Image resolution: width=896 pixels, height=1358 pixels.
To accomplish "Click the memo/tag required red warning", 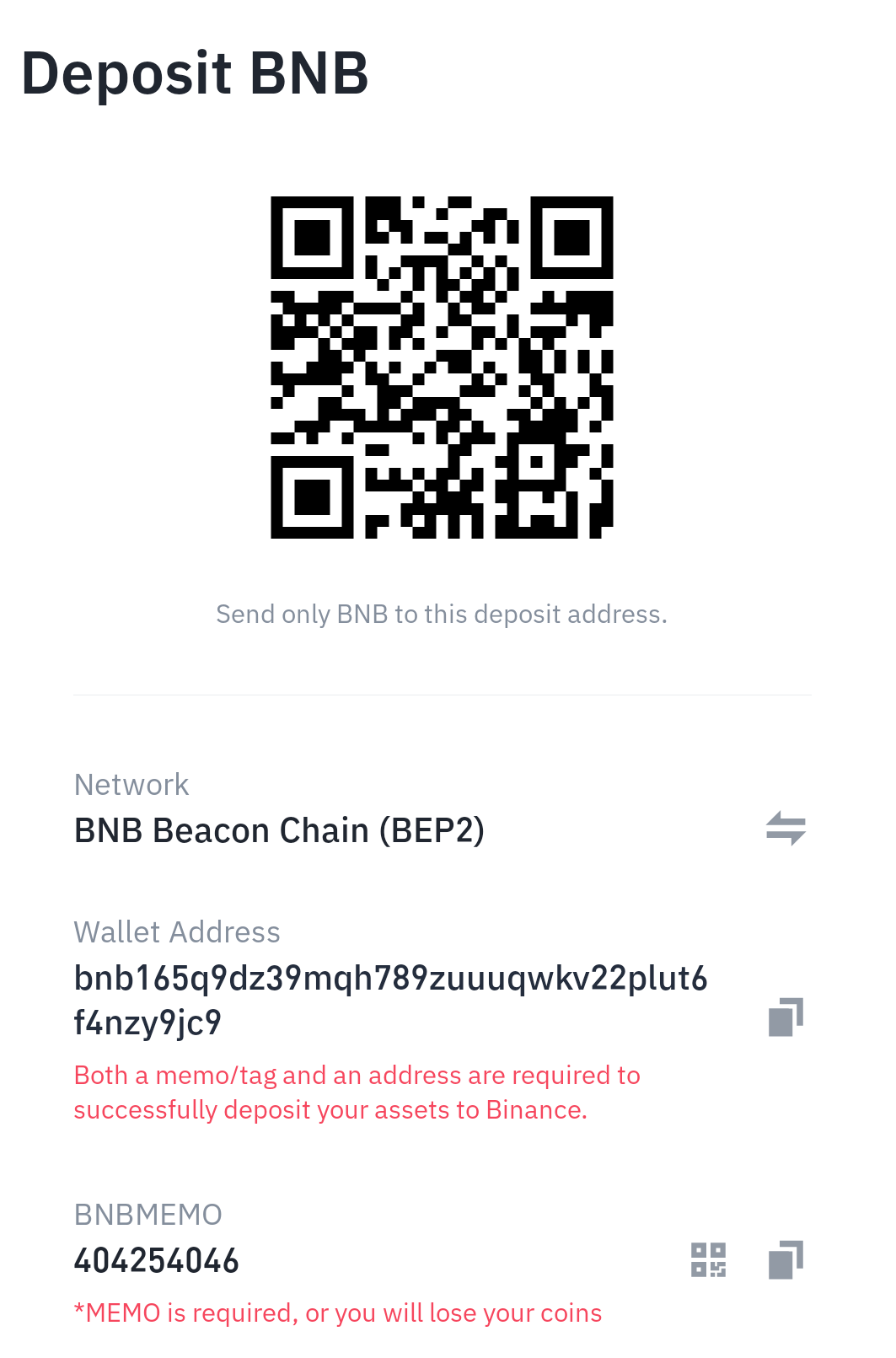I will pyautogui.click(x=357, y=1092).
